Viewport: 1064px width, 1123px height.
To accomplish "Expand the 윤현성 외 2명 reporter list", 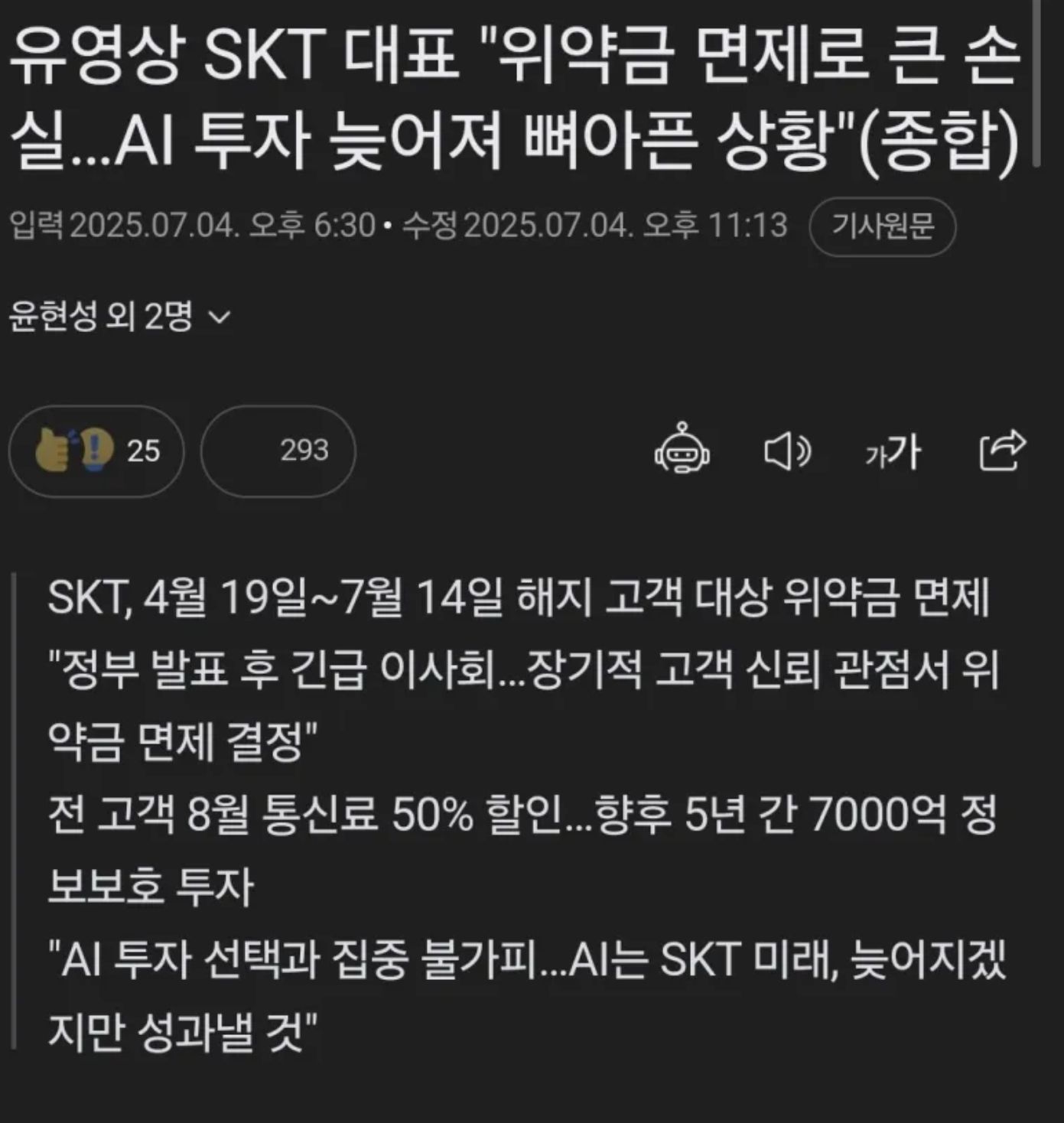I will point(119,316).
